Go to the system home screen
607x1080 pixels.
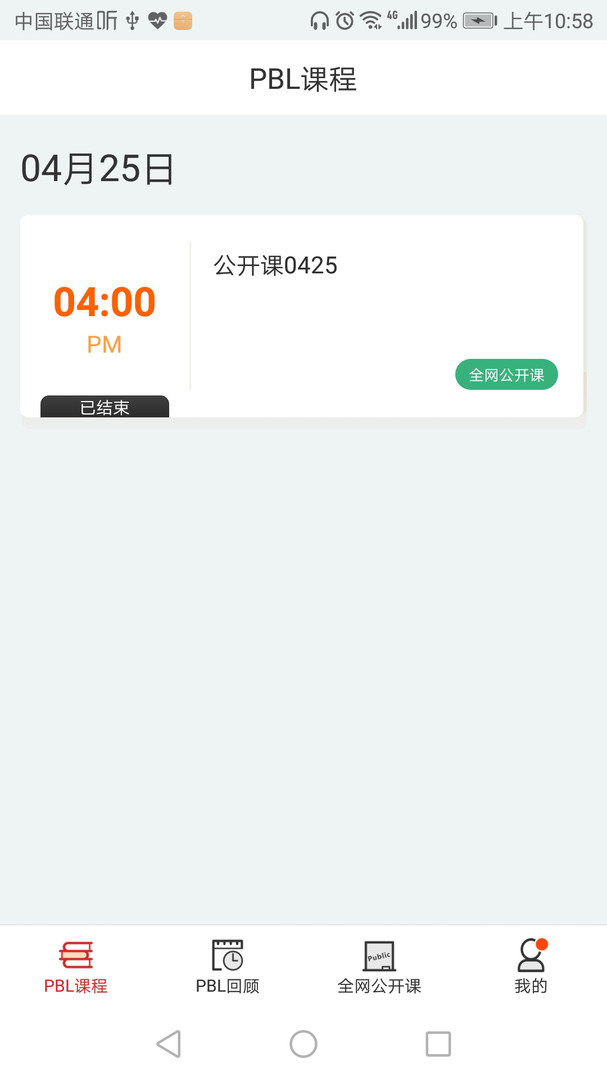pyautogui.click(x=303, y=1044)
